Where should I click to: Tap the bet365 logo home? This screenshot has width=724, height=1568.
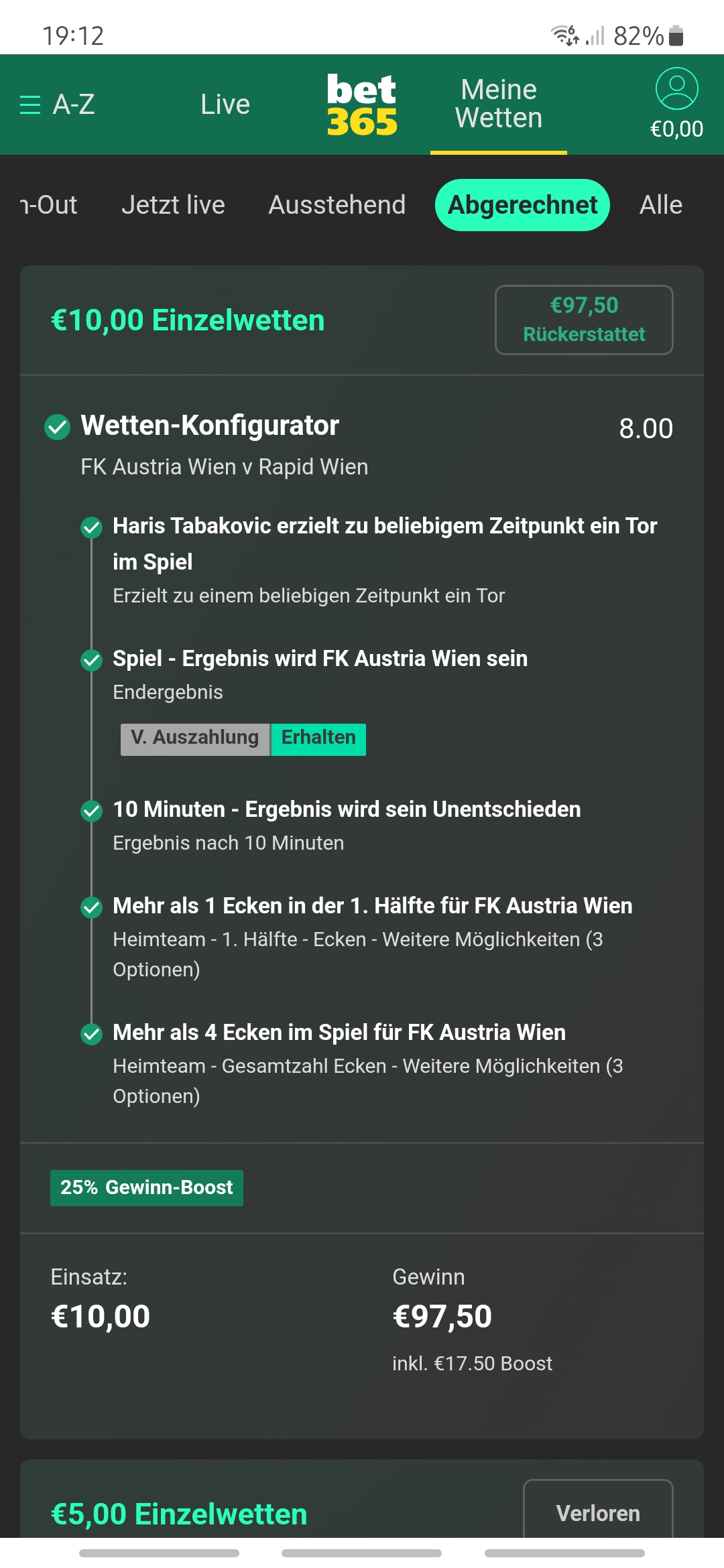362,105
